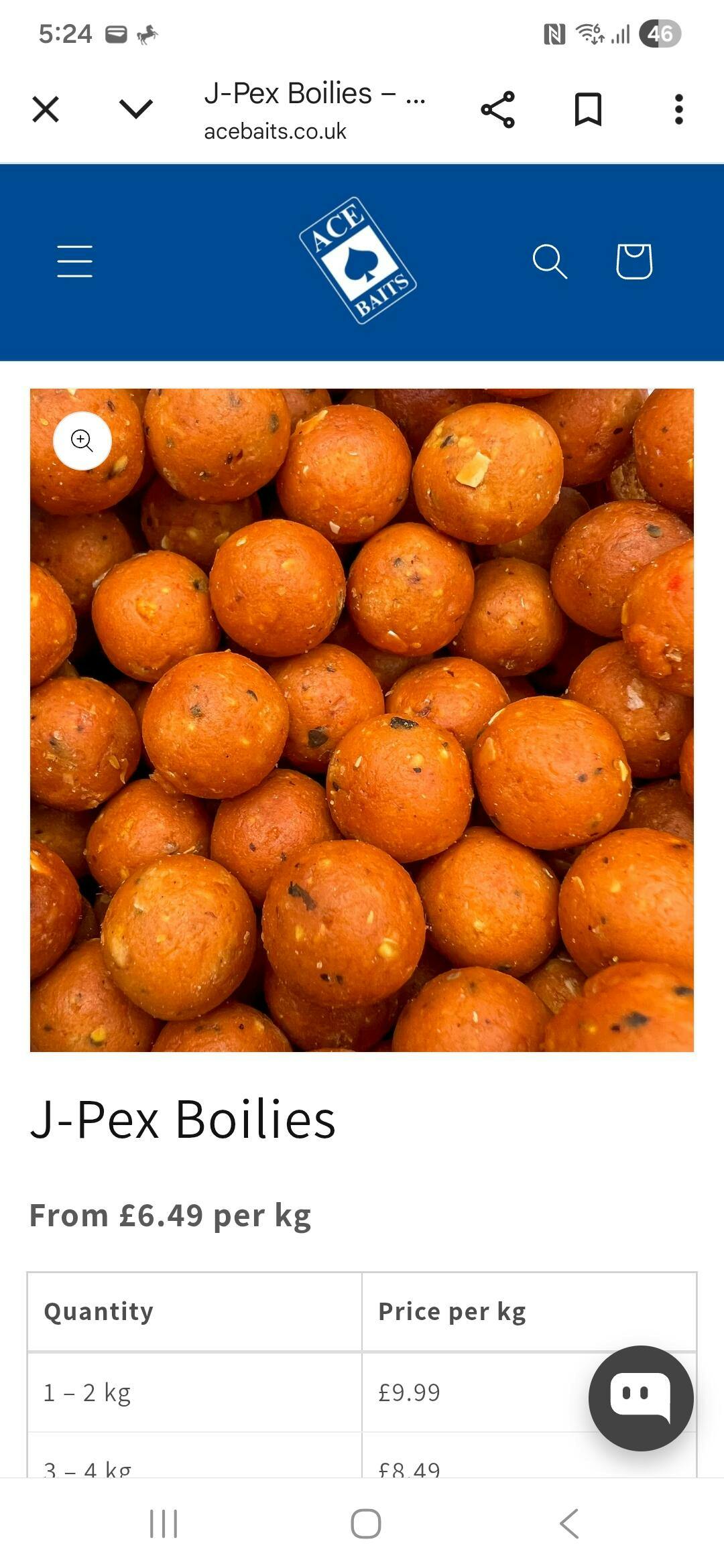Open the chat support bubble

tap(641, 1398)
